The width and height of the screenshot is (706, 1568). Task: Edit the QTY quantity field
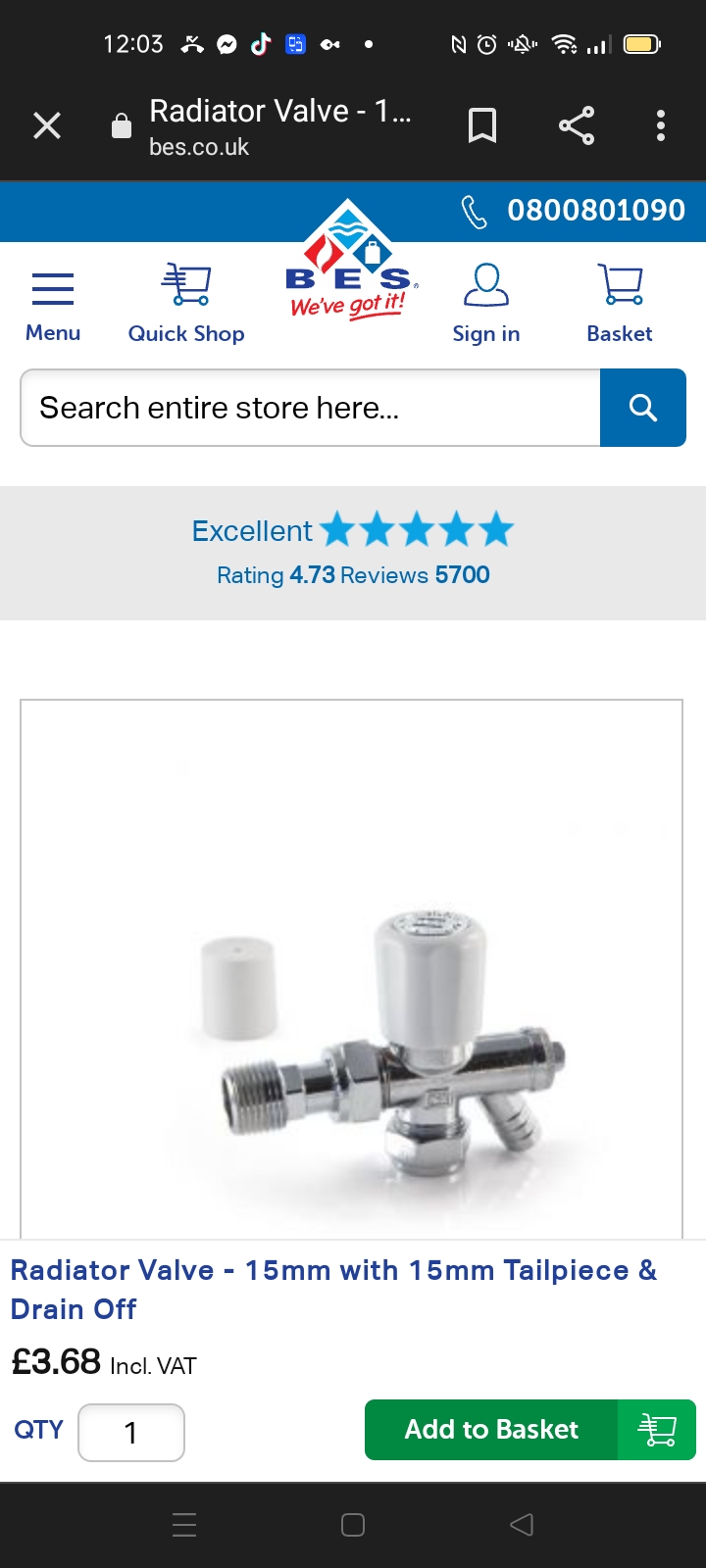131,1433
